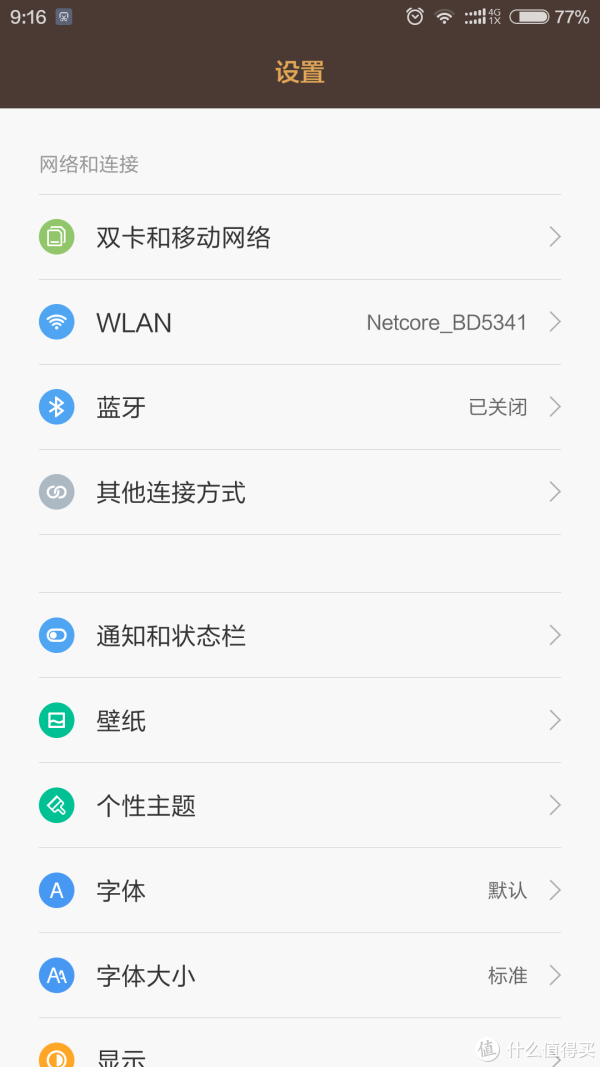The width and height of the screenshot is (600, 1067).
Task: Open 字体 settings
Action: tap(300, 890)
